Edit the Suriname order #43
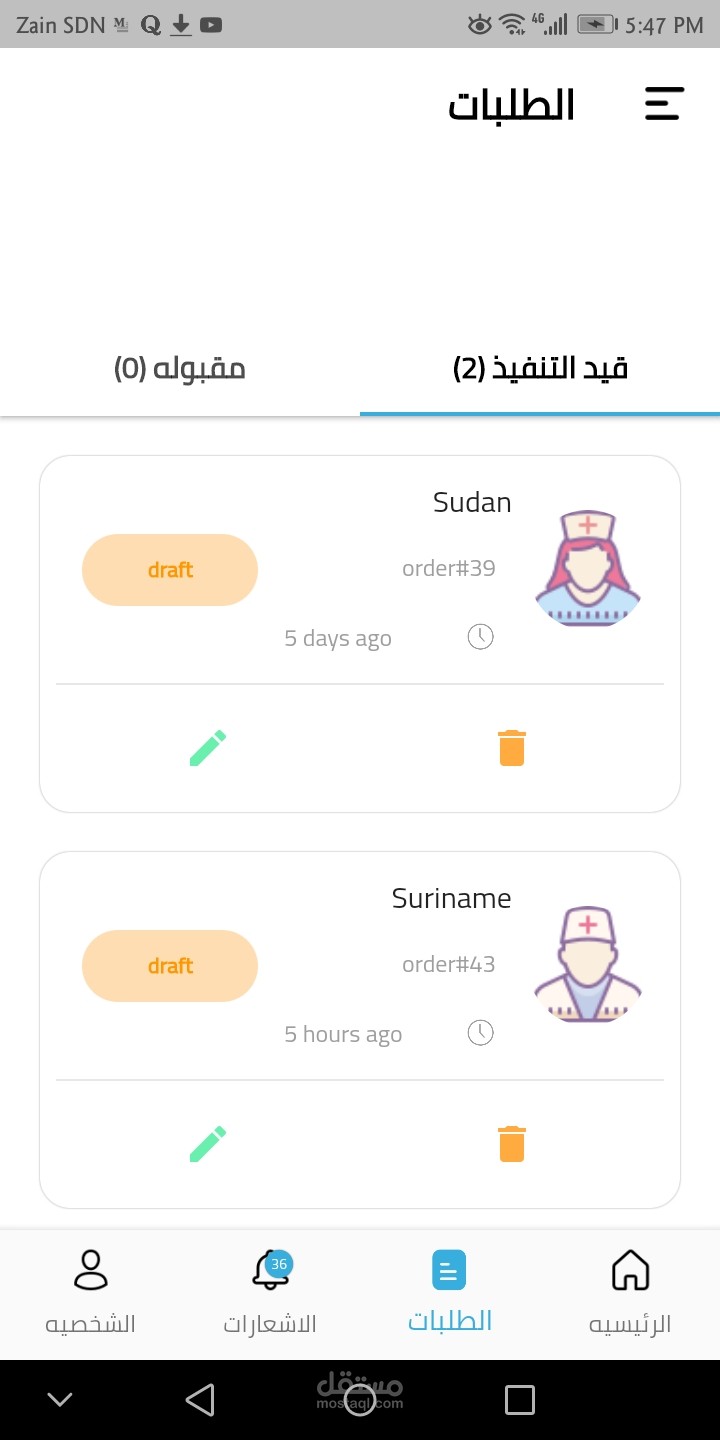The image size is (720, 1440). tap(208, 1144)
